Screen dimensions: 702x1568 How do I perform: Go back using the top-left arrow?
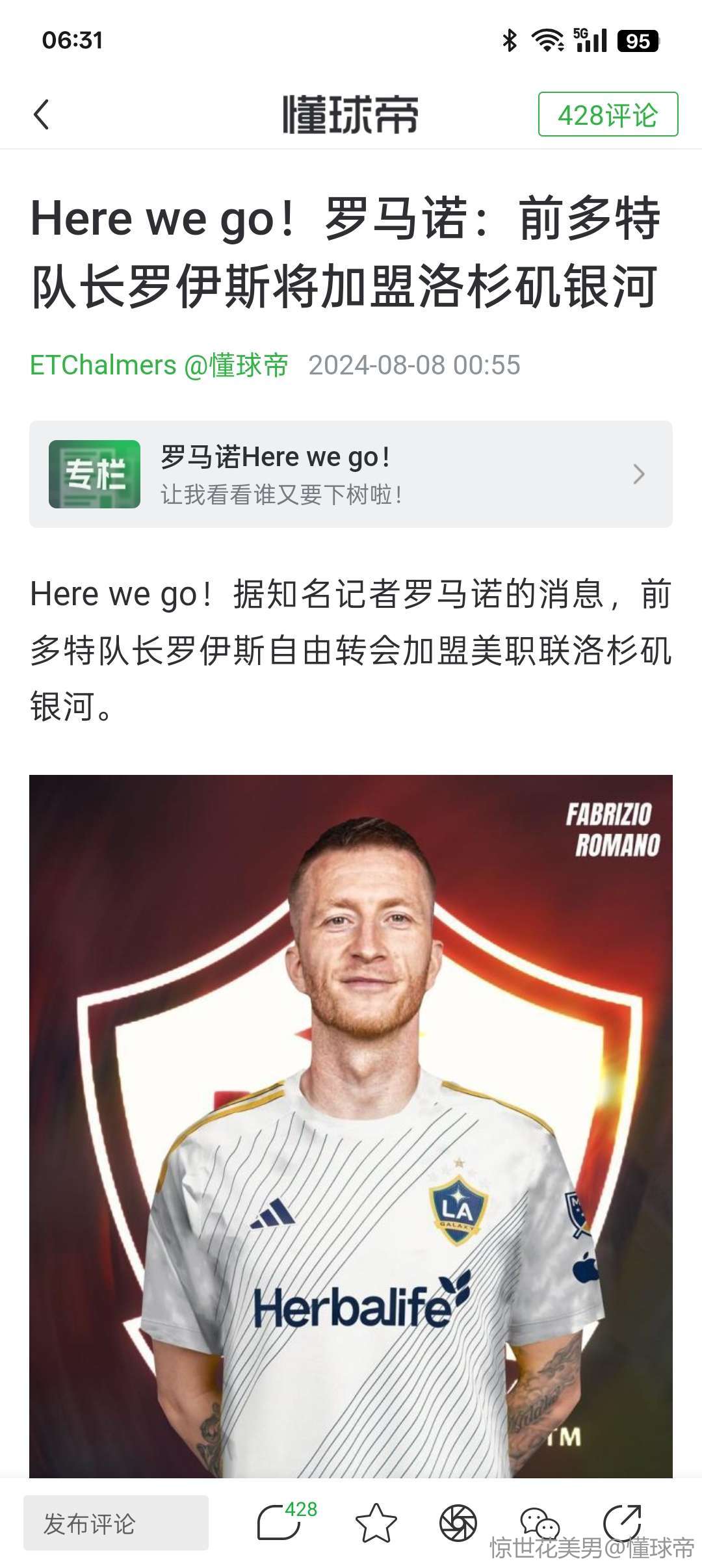(x=42, y=115)
